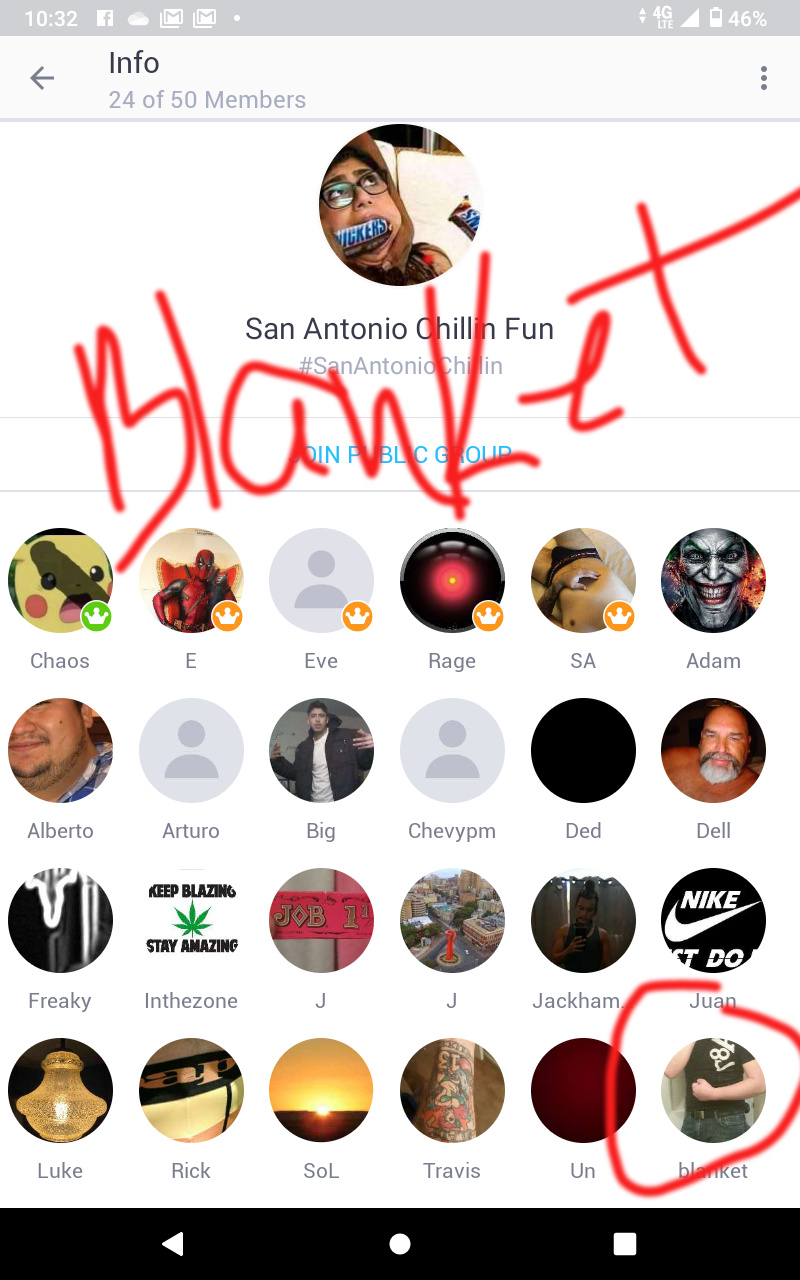Open member Arturo's profile
Viewport: 800px width, 1280px height.
pyautogui.click(x=191, y=751)
